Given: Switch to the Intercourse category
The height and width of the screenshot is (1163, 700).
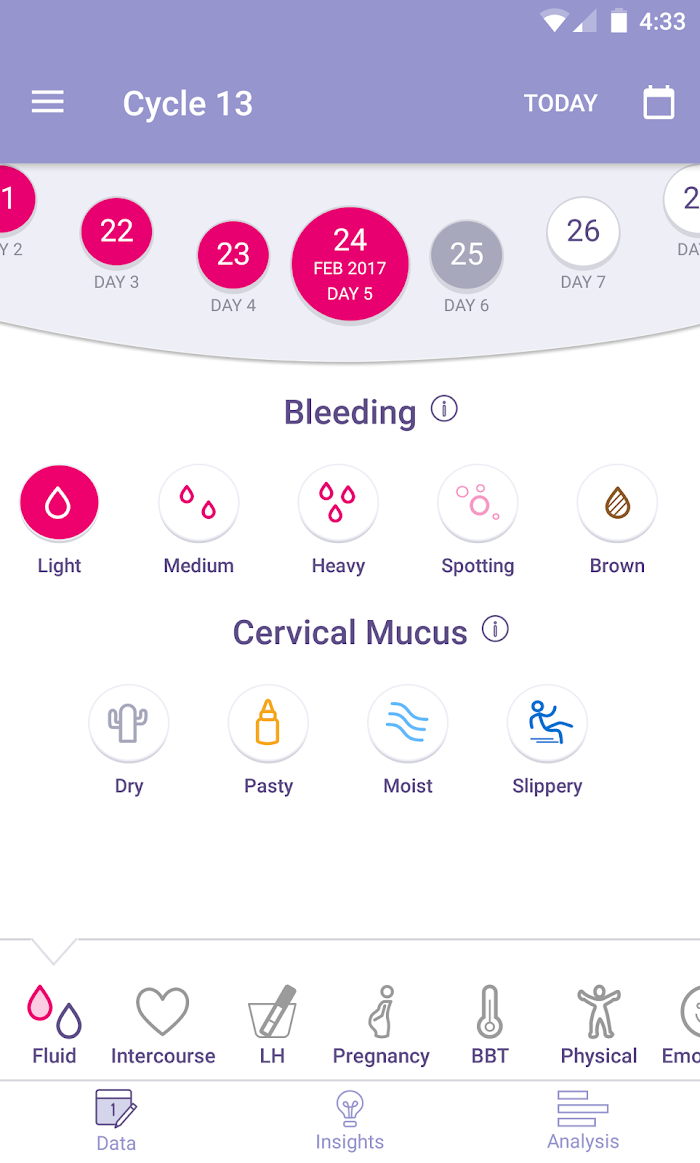Looking at the screenshot, I should pos(163,1026).
